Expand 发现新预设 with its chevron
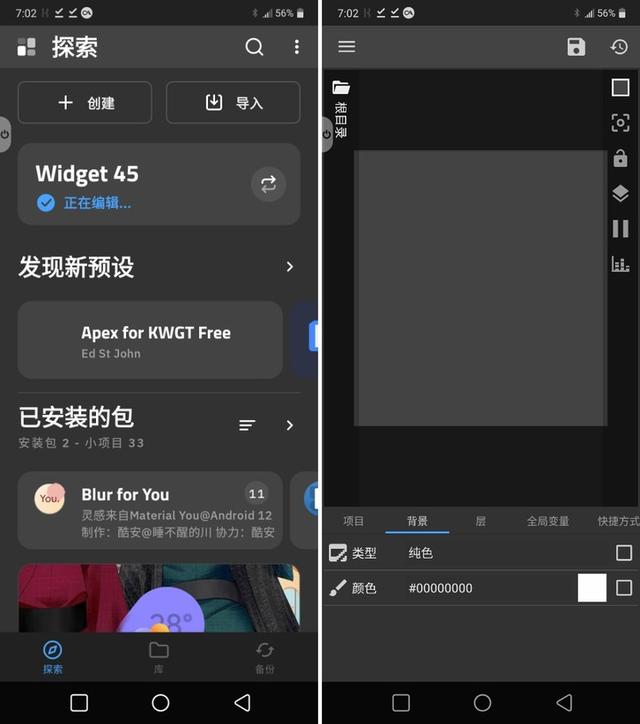This screenshot has width=640, height=724. 290,267
